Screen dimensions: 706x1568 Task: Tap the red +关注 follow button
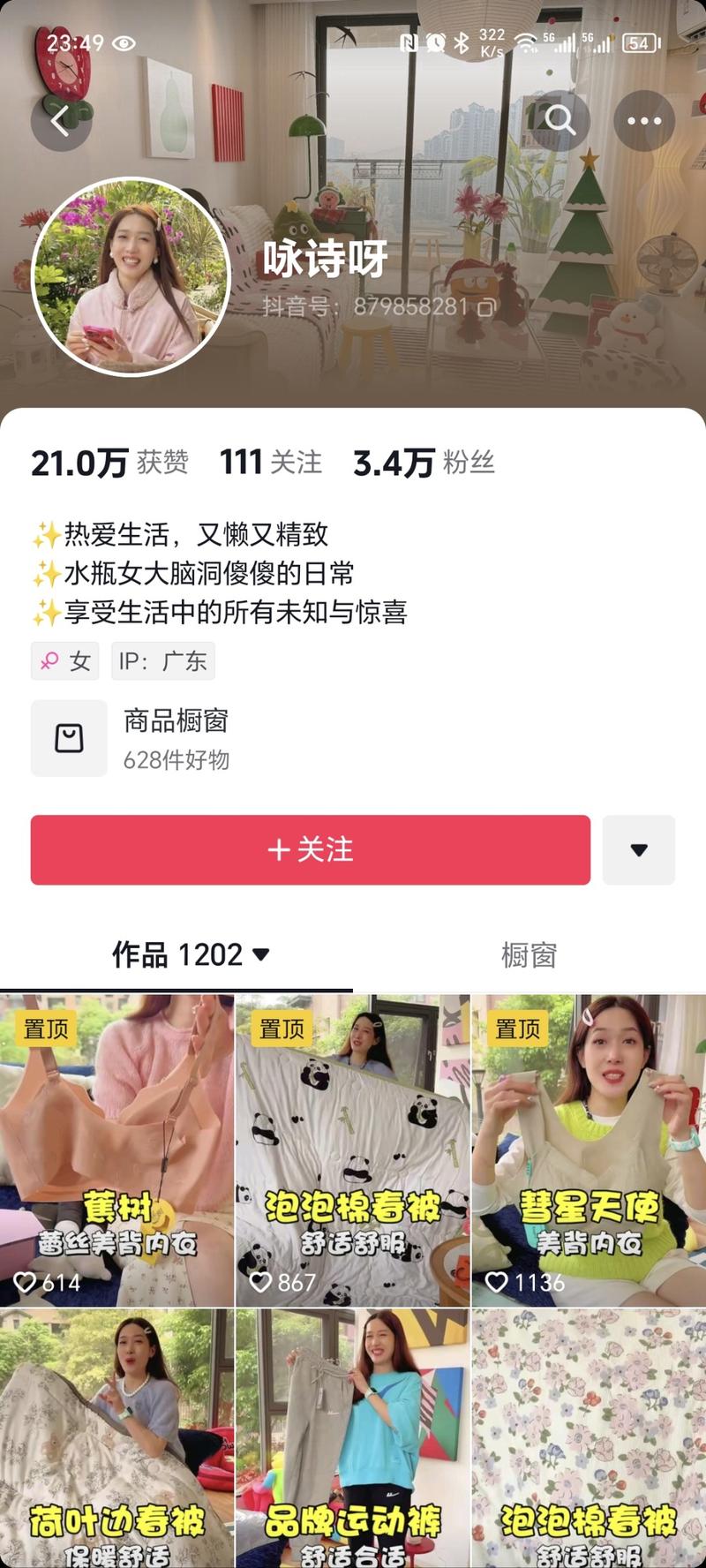311,850
